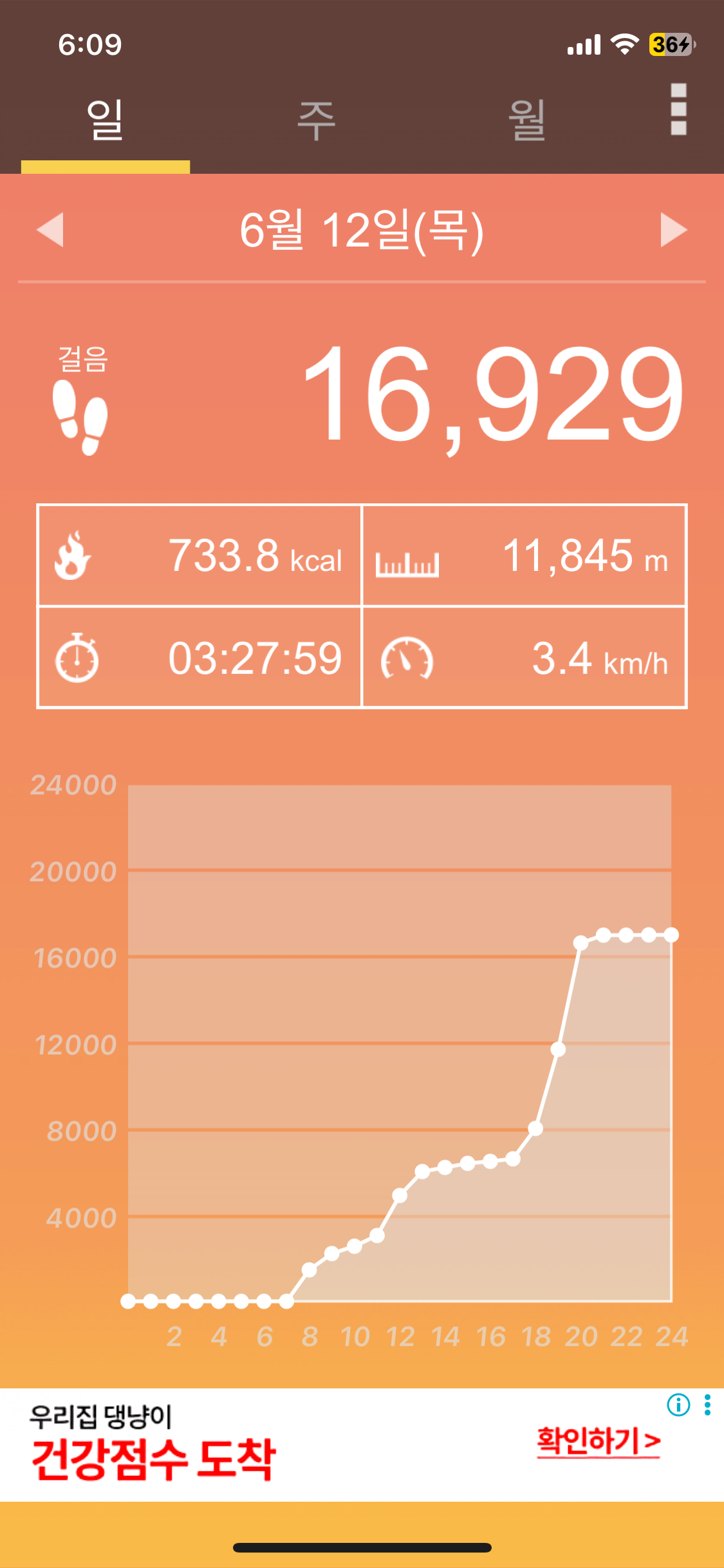The width and height of the screenshot is (724, 1568).
Task: Go to the next day
Action: coord(673,230)
